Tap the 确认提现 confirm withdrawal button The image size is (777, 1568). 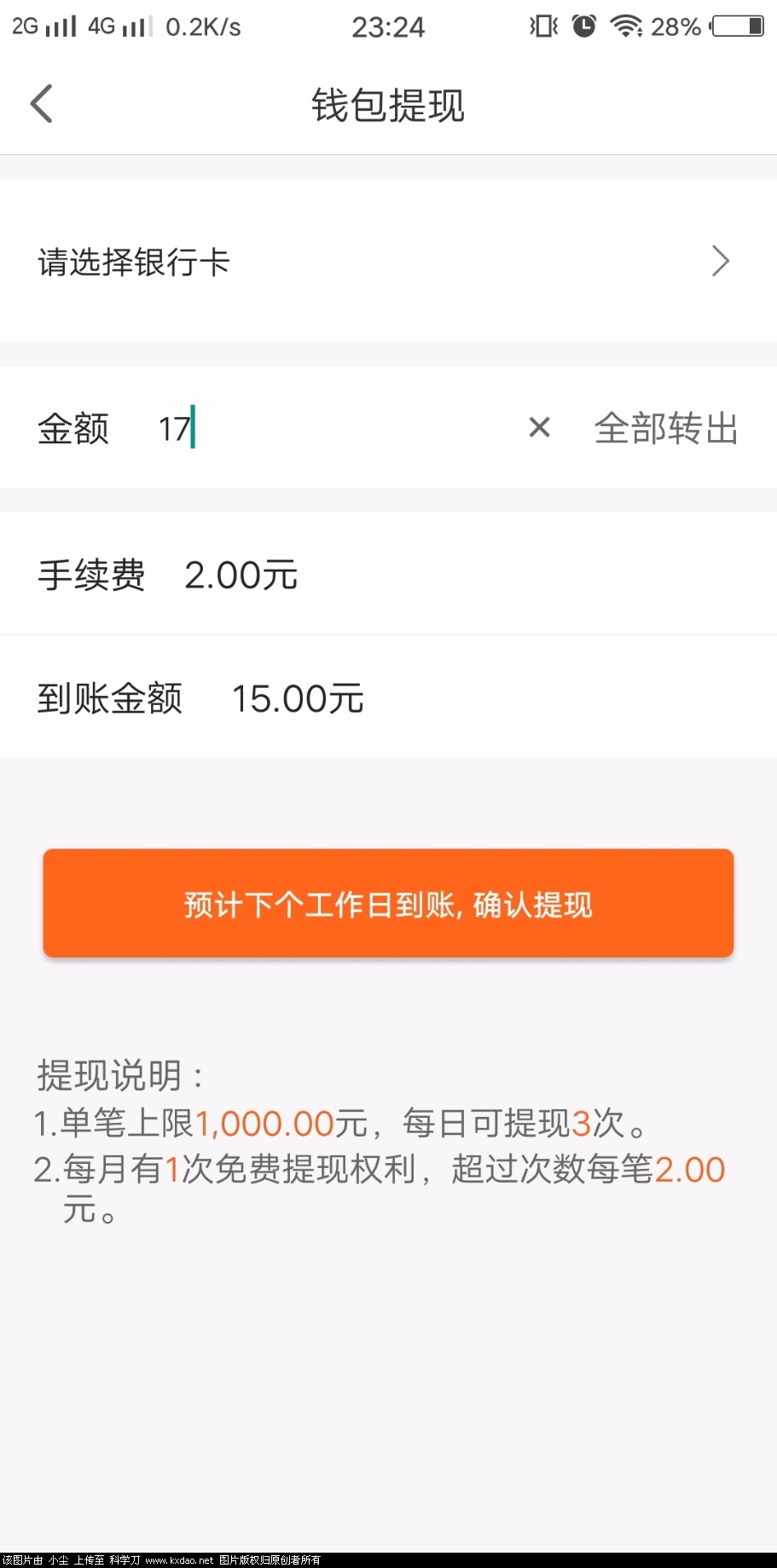388,903
